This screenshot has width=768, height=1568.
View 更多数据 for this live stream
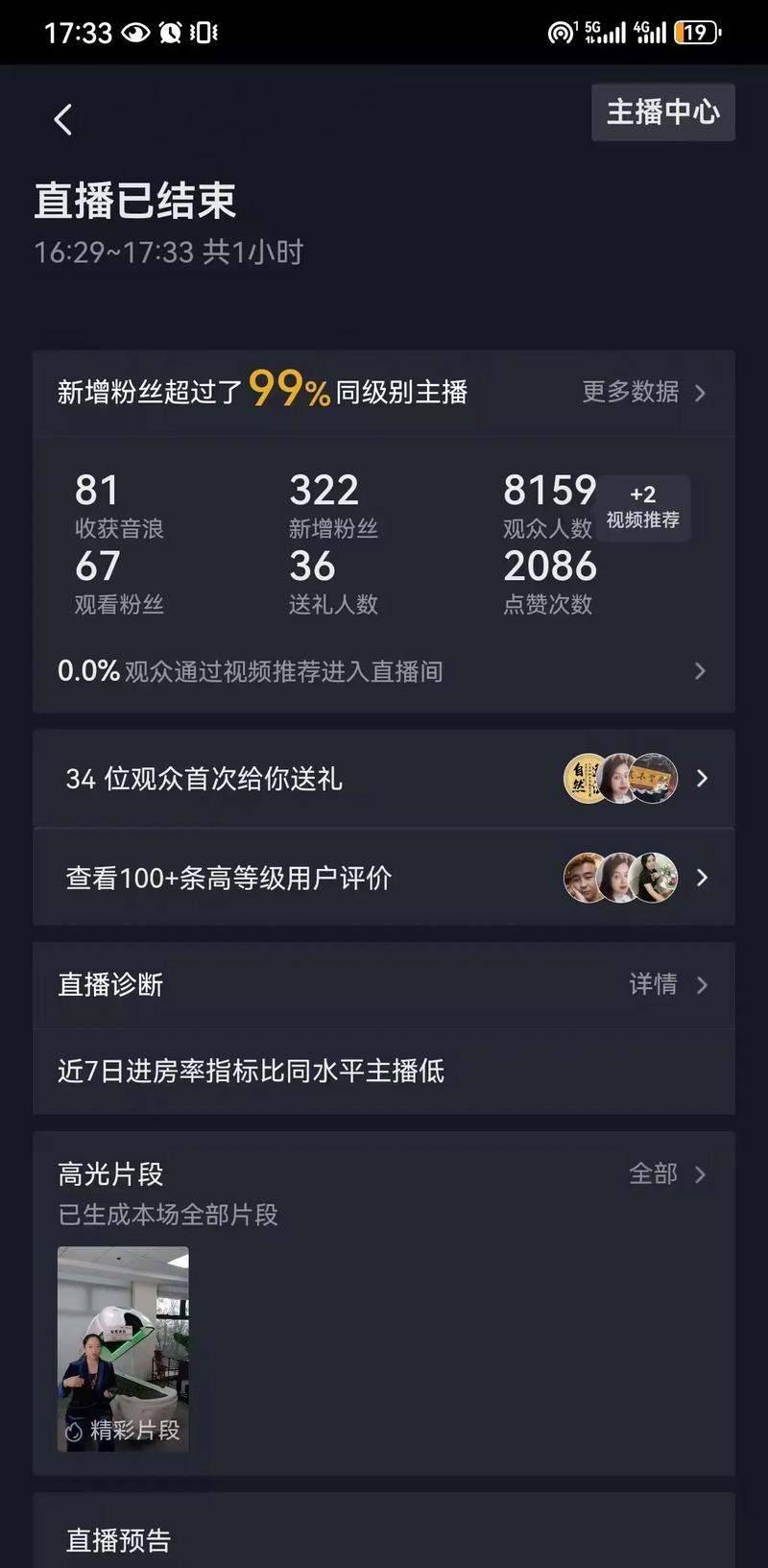point(643,393)
